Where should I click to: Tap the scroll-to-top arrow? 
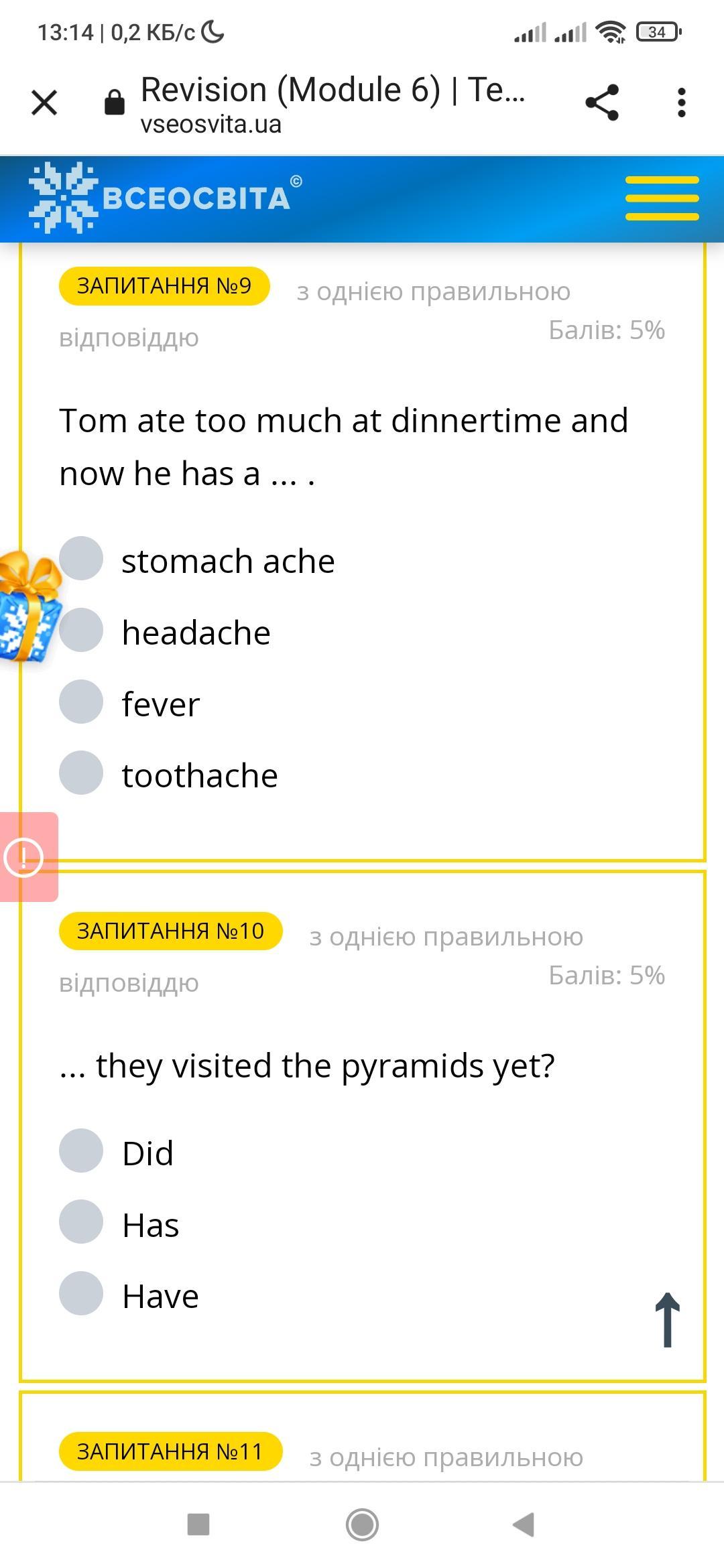pyautogui.click(x=667, y=1319)
